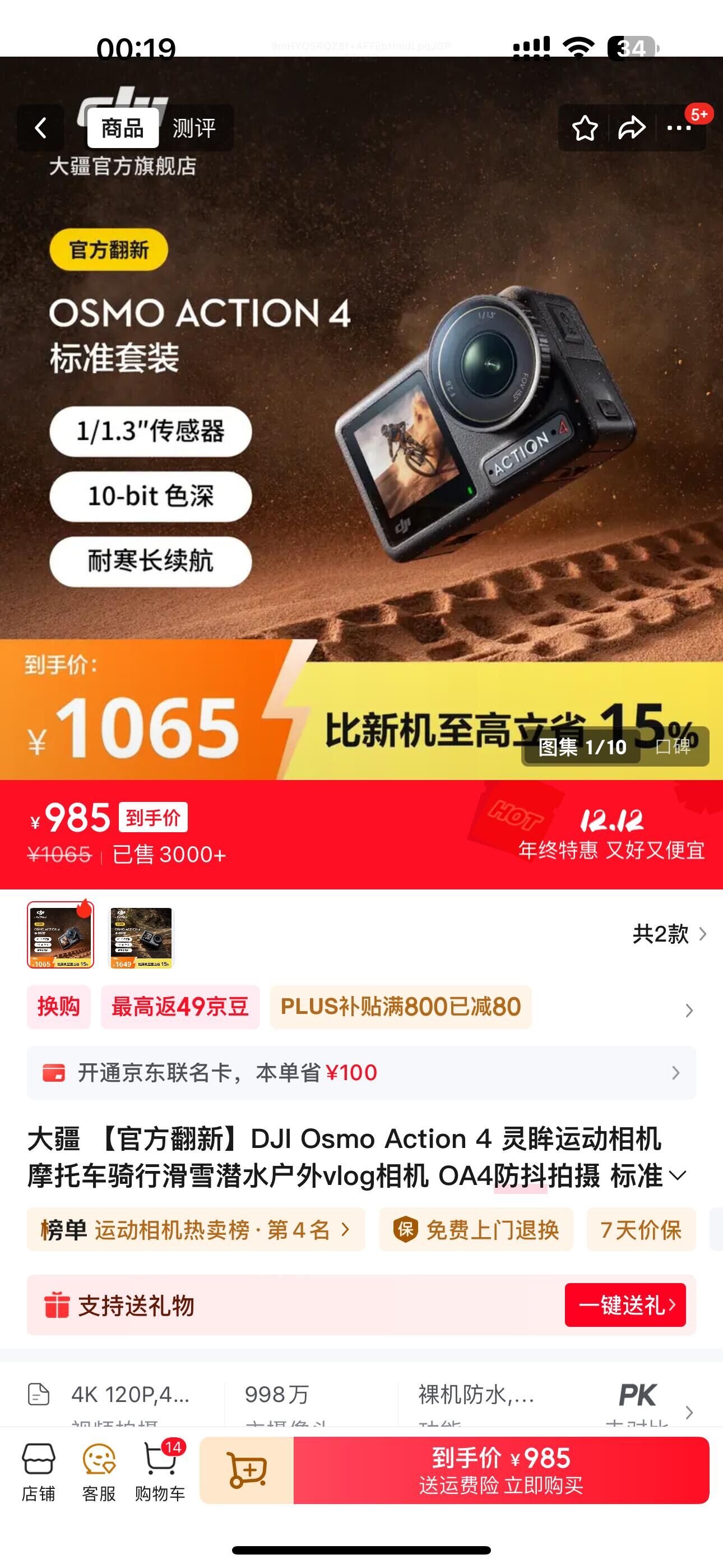The height and width of the screenshot is (1568, 723).
Task: Send as a gift with 一键送礼
Action: [625, 1304]
